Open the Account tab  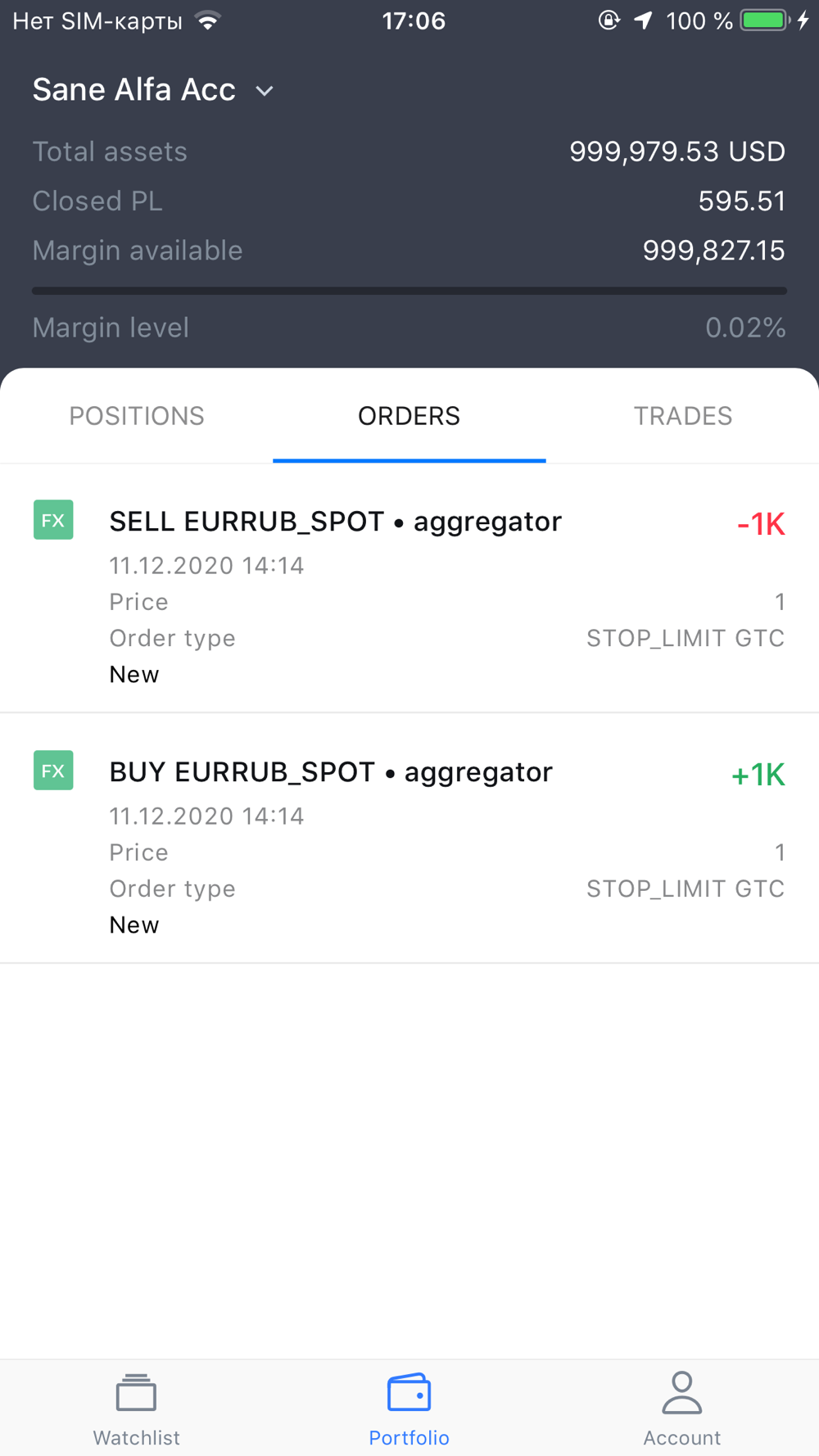coord(682,1409)
